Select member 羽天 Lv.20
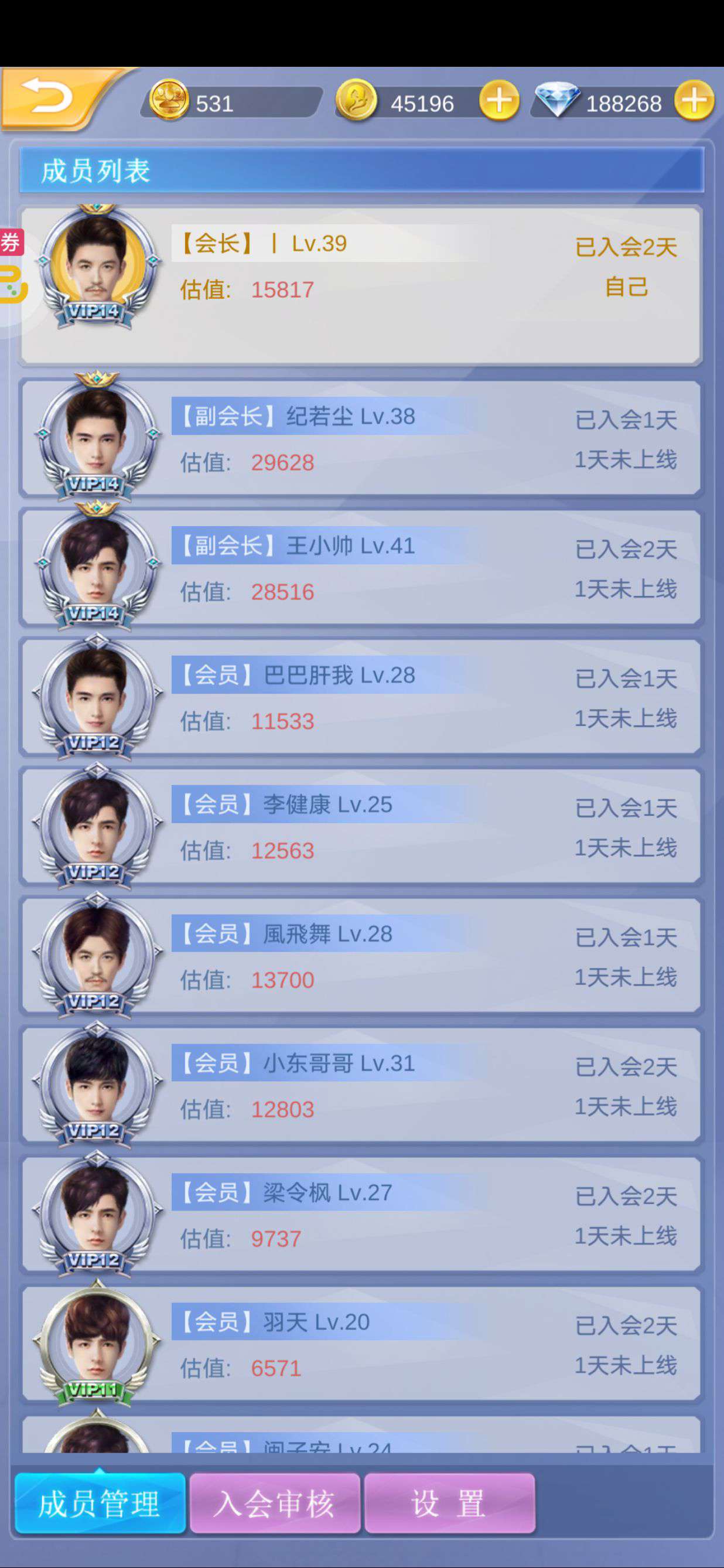 point(361,1344)
